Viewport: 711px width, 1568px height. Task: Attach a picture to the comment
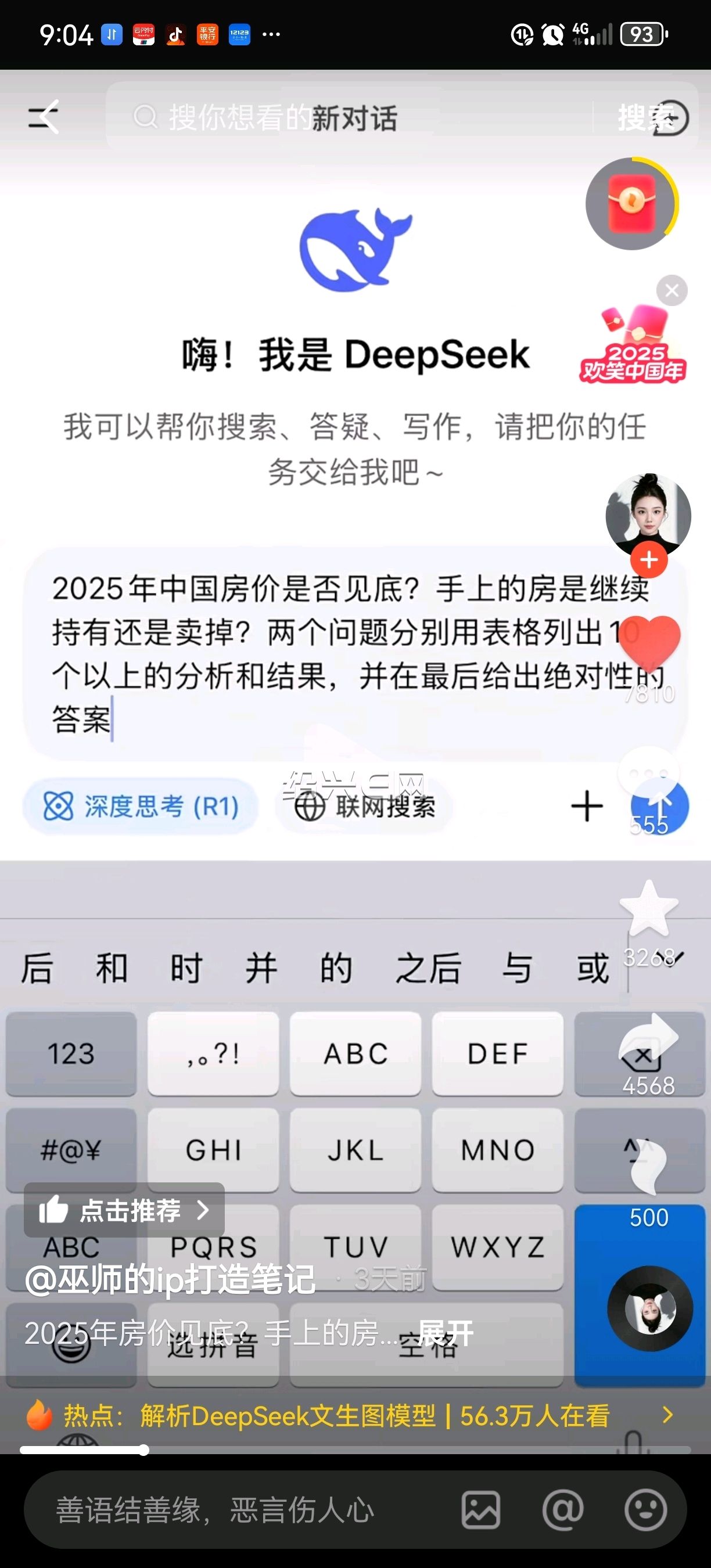click(481, 1510)
